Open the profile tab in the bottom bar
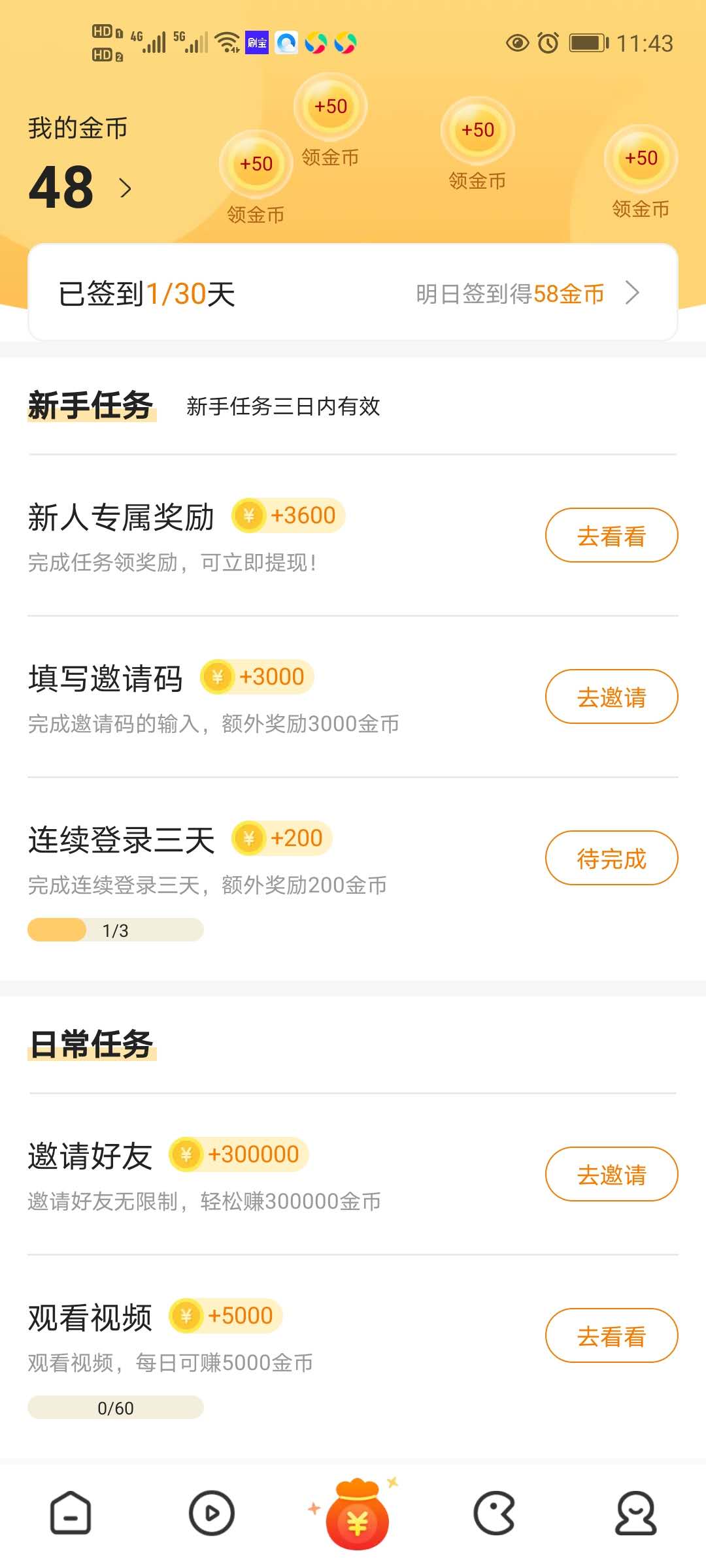 636,1512
